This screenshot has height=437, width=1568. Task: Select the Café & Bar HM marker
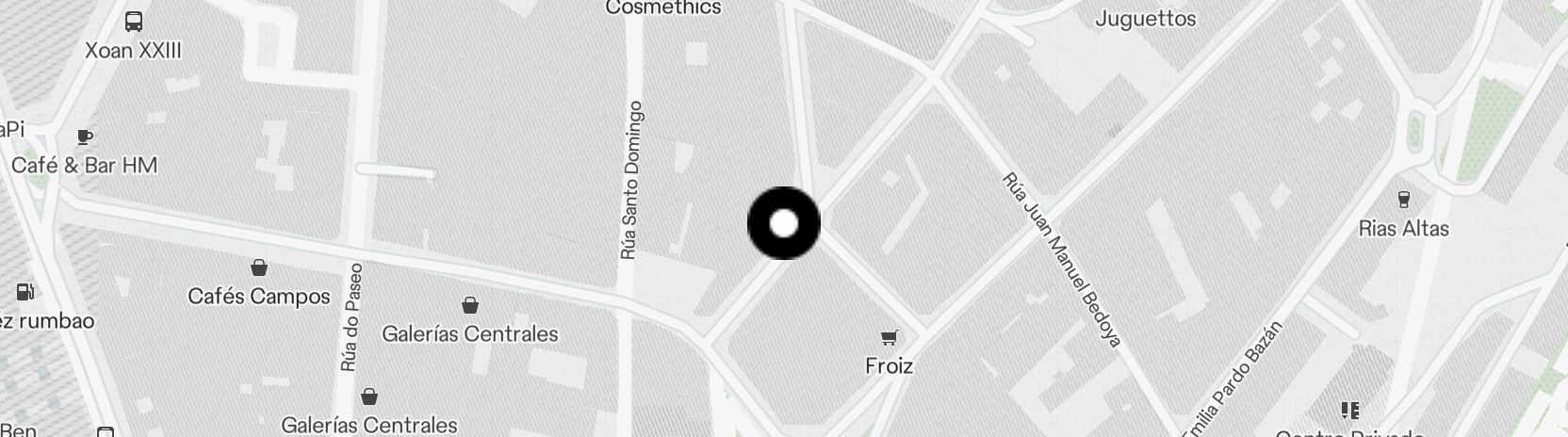[x=85, y=138]
